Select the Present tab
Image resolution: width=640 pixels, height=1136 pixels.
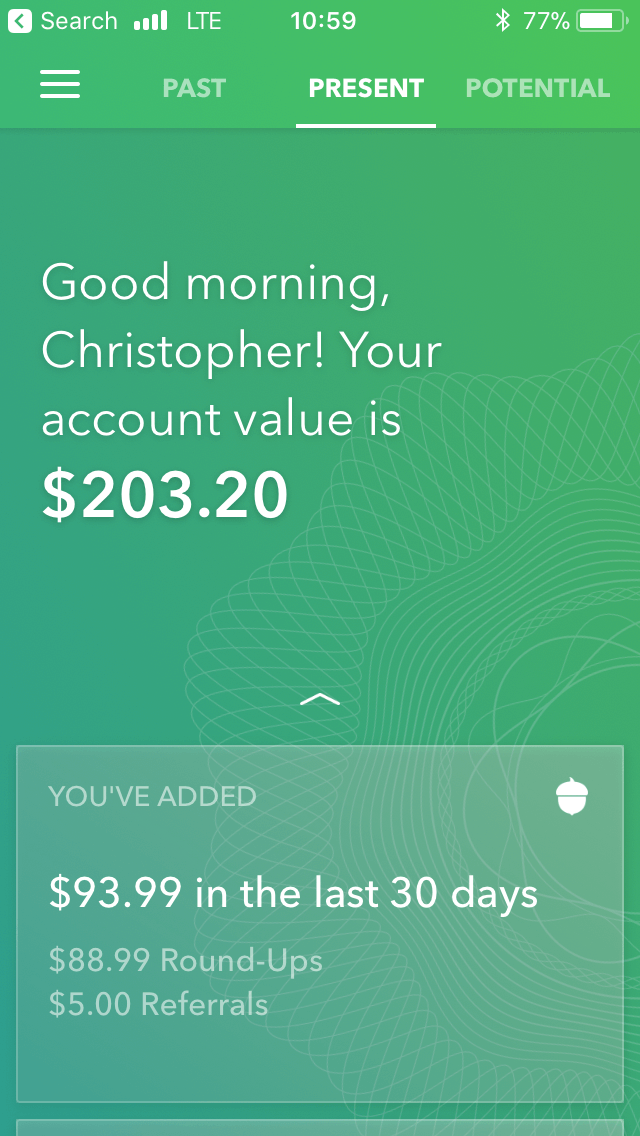tap(366, 88)
